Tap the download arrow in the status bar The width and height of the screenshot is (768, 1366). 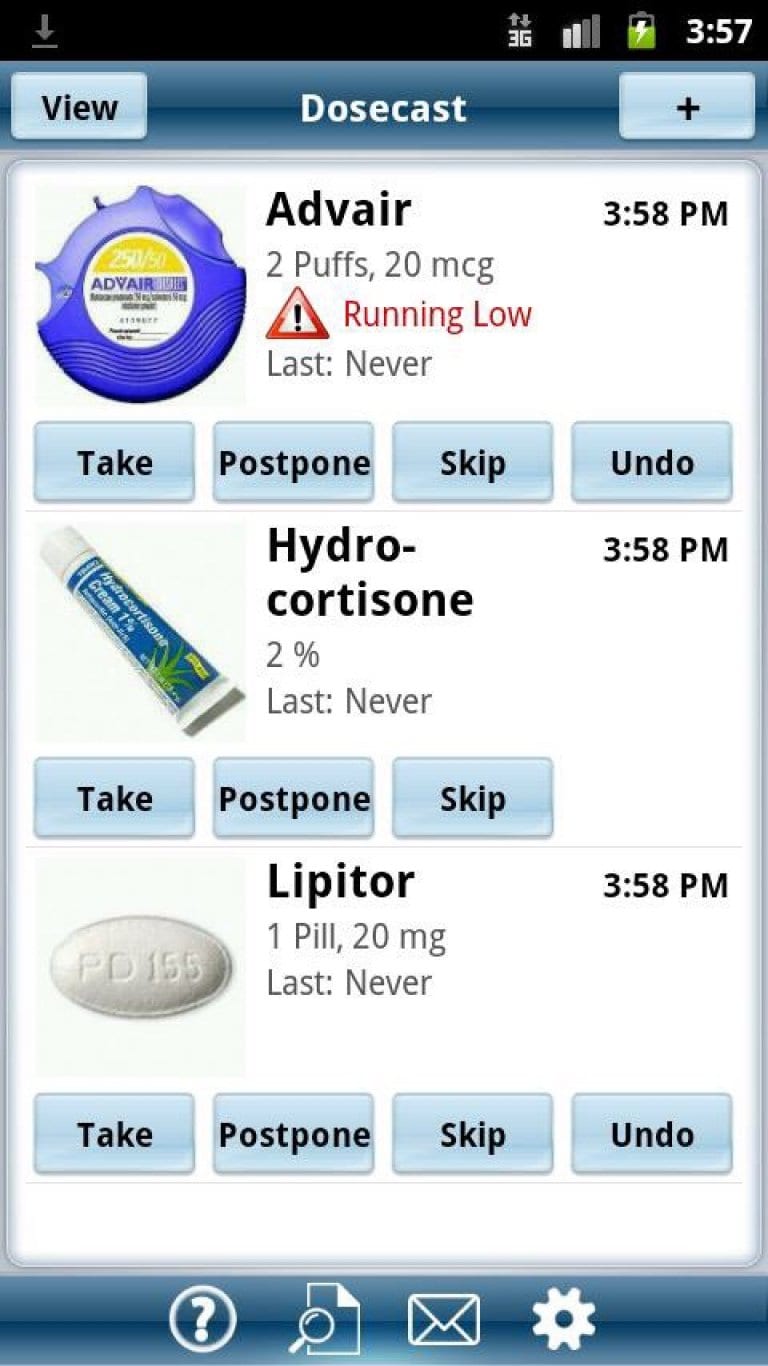(44, 31)
